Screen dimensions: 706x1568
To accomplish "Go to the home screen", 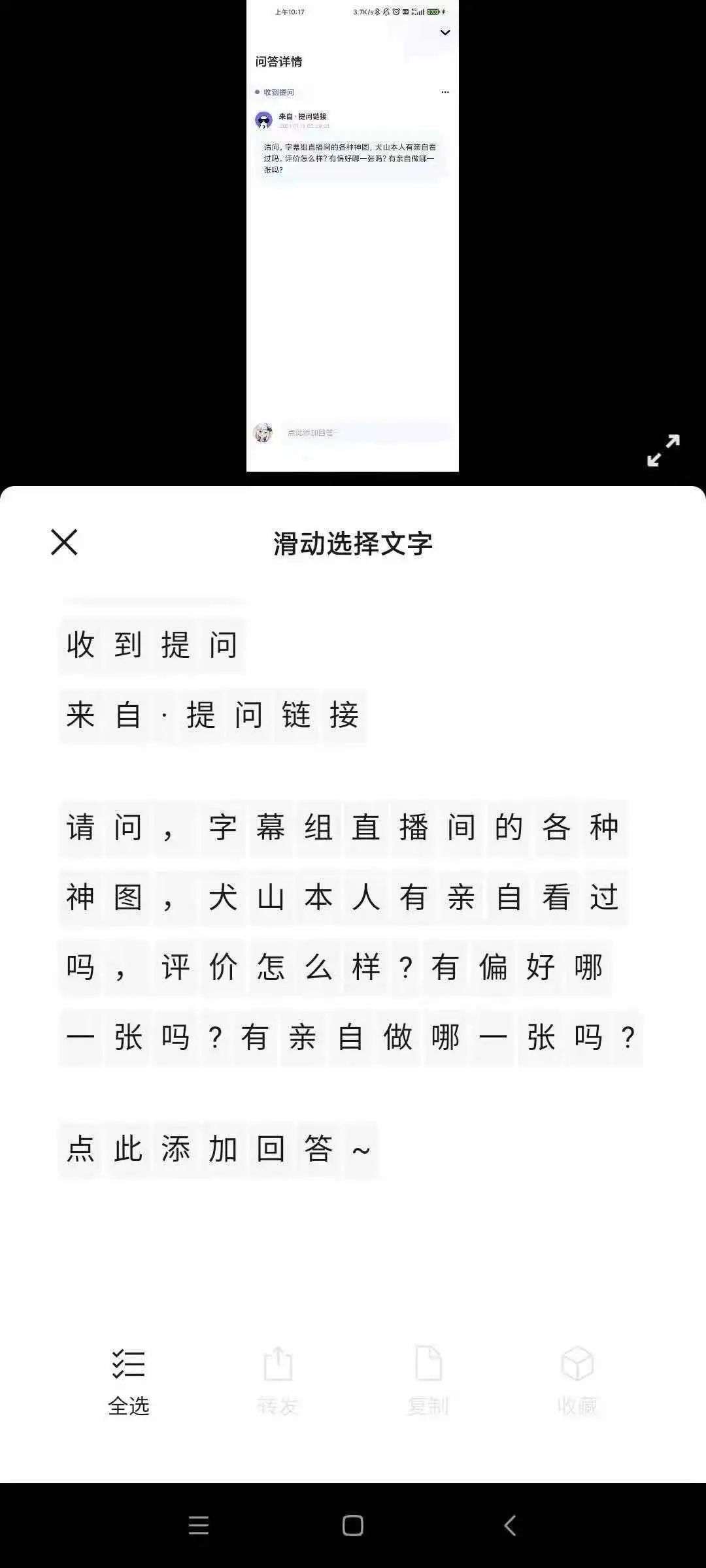I will point(353,1526).
